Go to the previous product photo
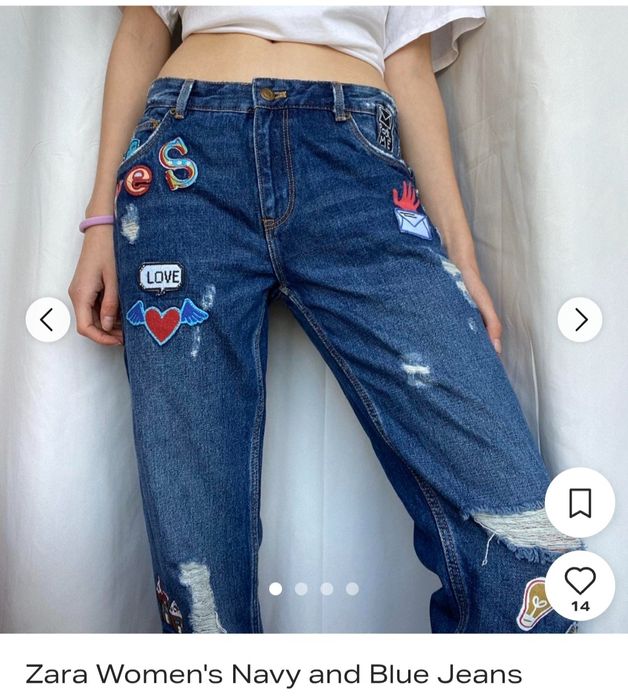 pyautogui.click(x=47, y=319)
